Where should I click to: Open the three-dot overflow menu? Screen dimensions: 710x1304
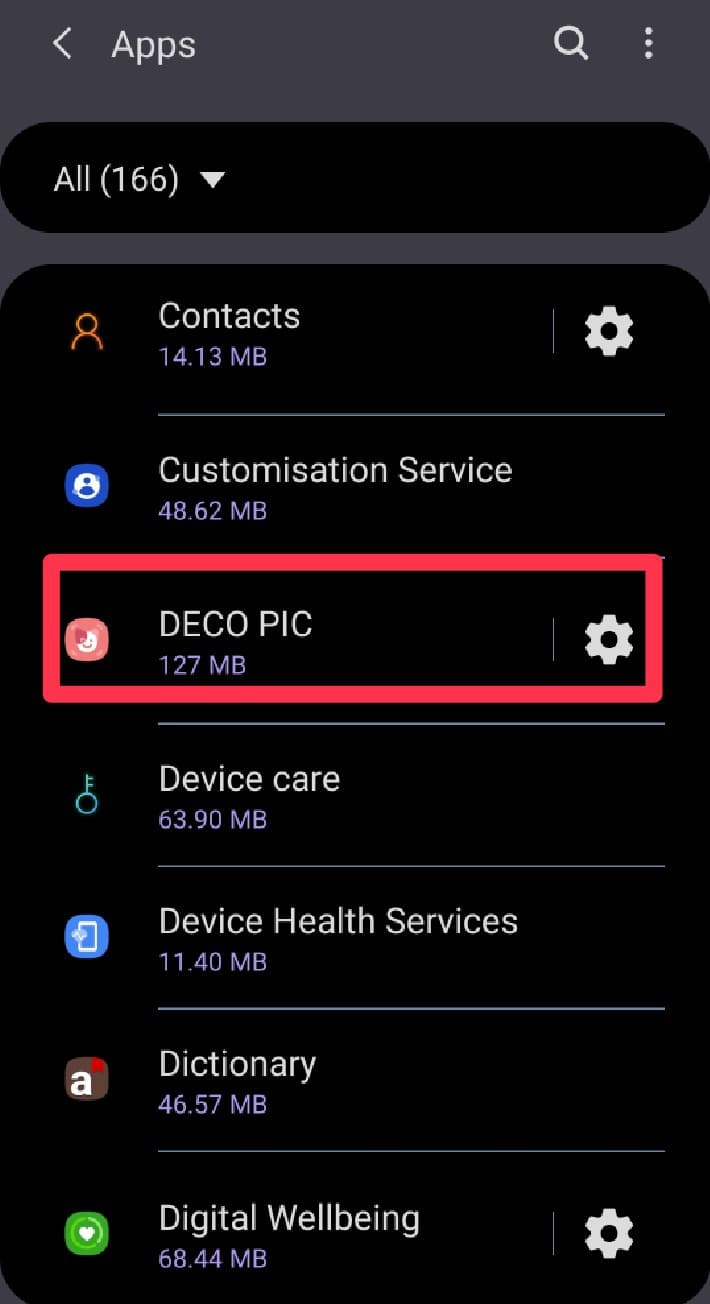648,44
